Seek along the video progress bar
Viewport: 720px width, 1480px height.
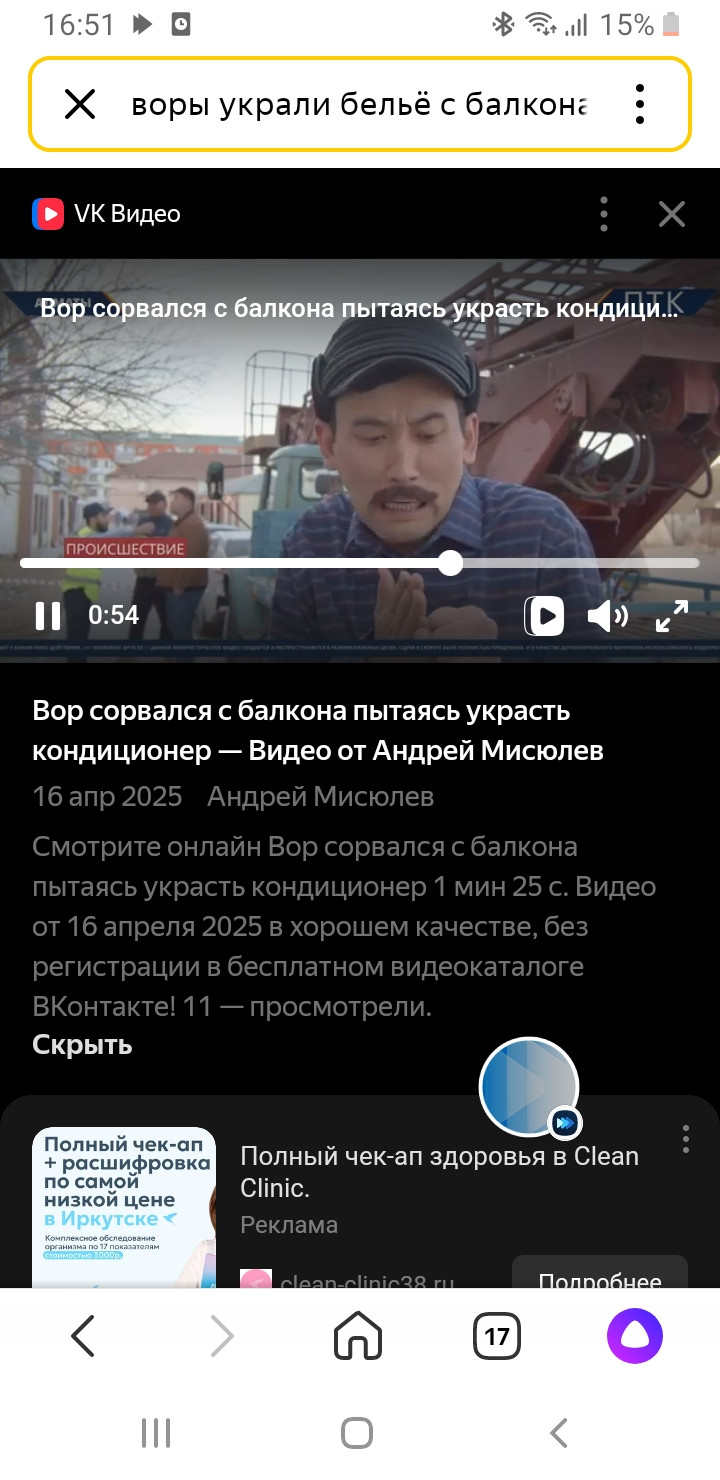point(360,563)
